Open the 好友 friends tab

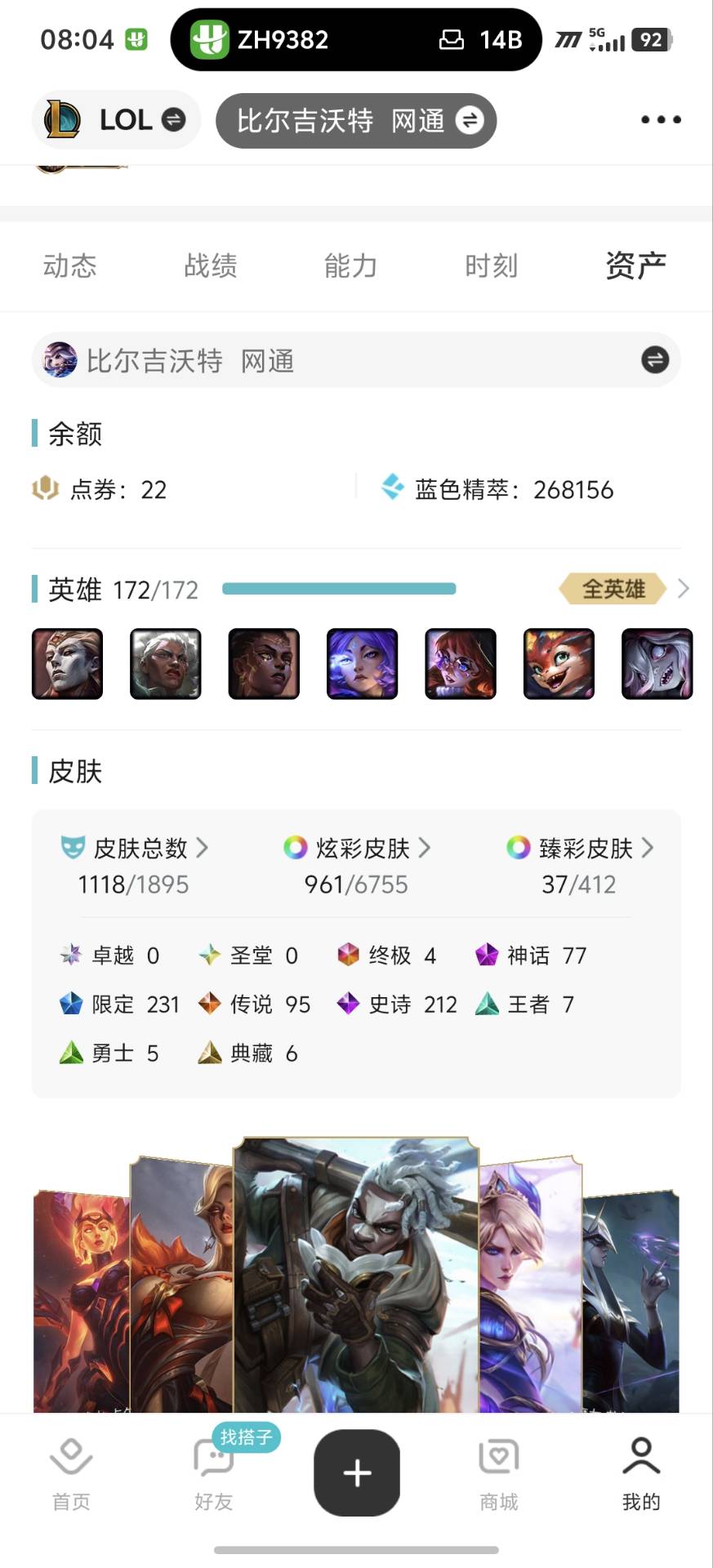[x=214, y=1473]
